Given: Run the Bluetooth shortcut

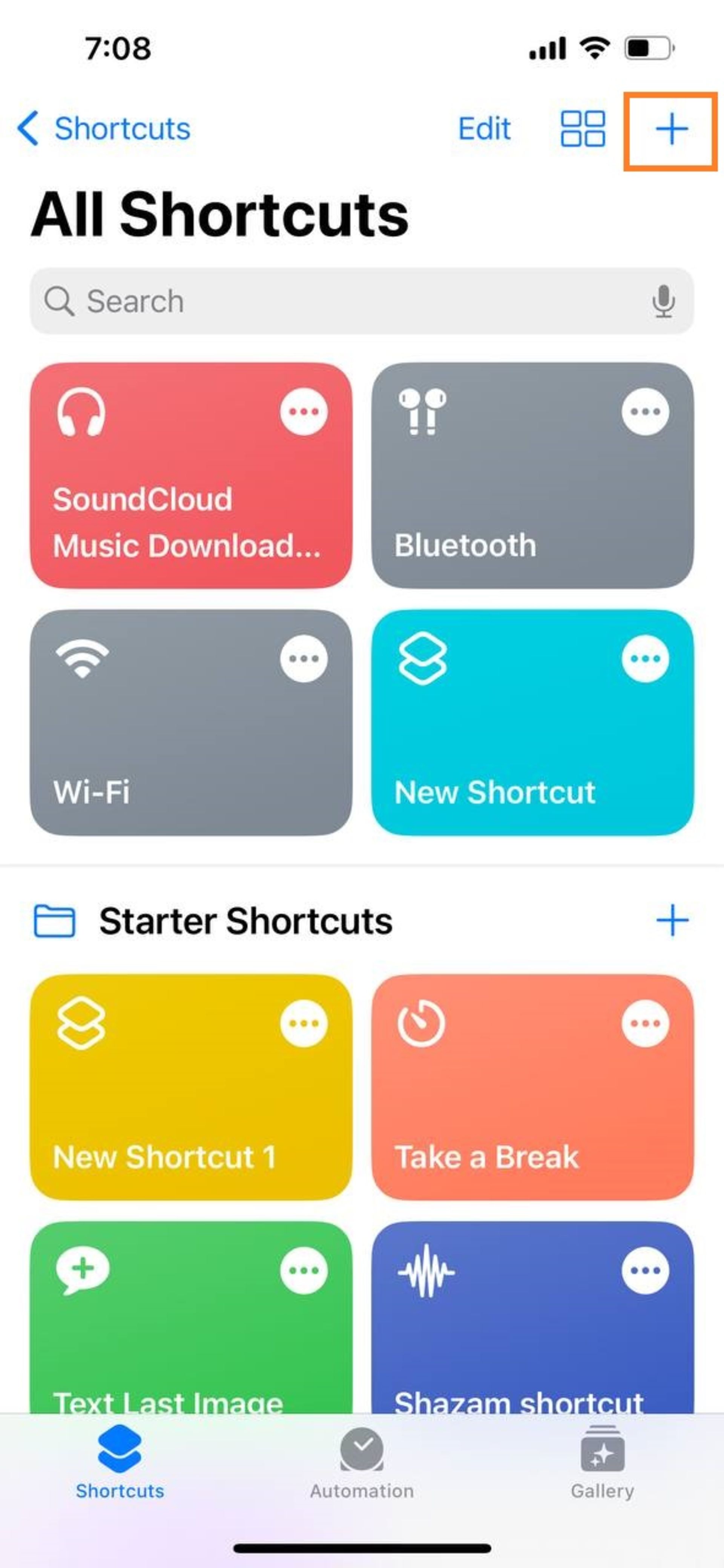Looking at the screenshot, I should click(532, 476).
